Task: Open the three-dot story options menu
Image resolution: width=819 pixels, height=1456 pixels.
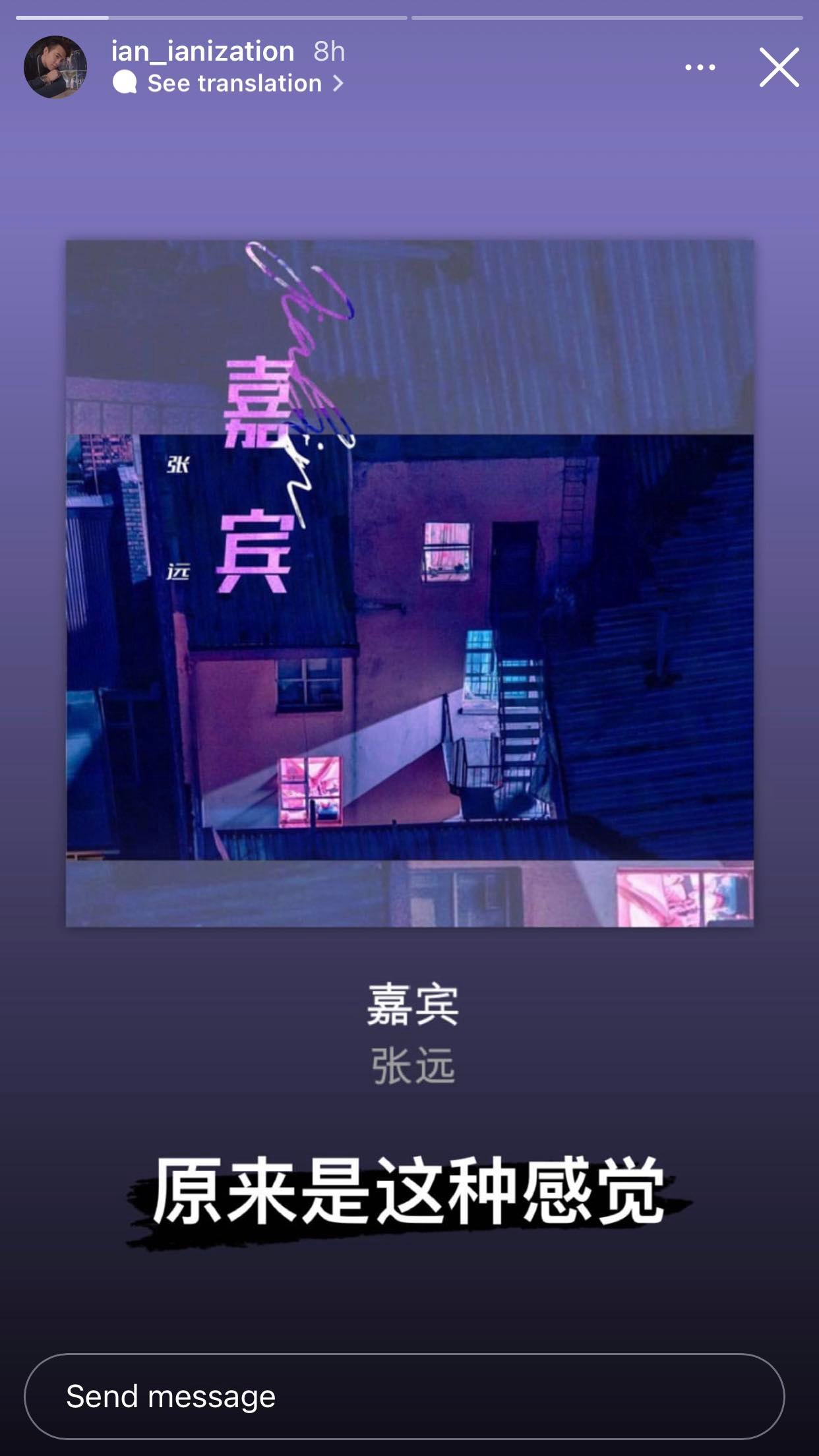Action: 700,67
